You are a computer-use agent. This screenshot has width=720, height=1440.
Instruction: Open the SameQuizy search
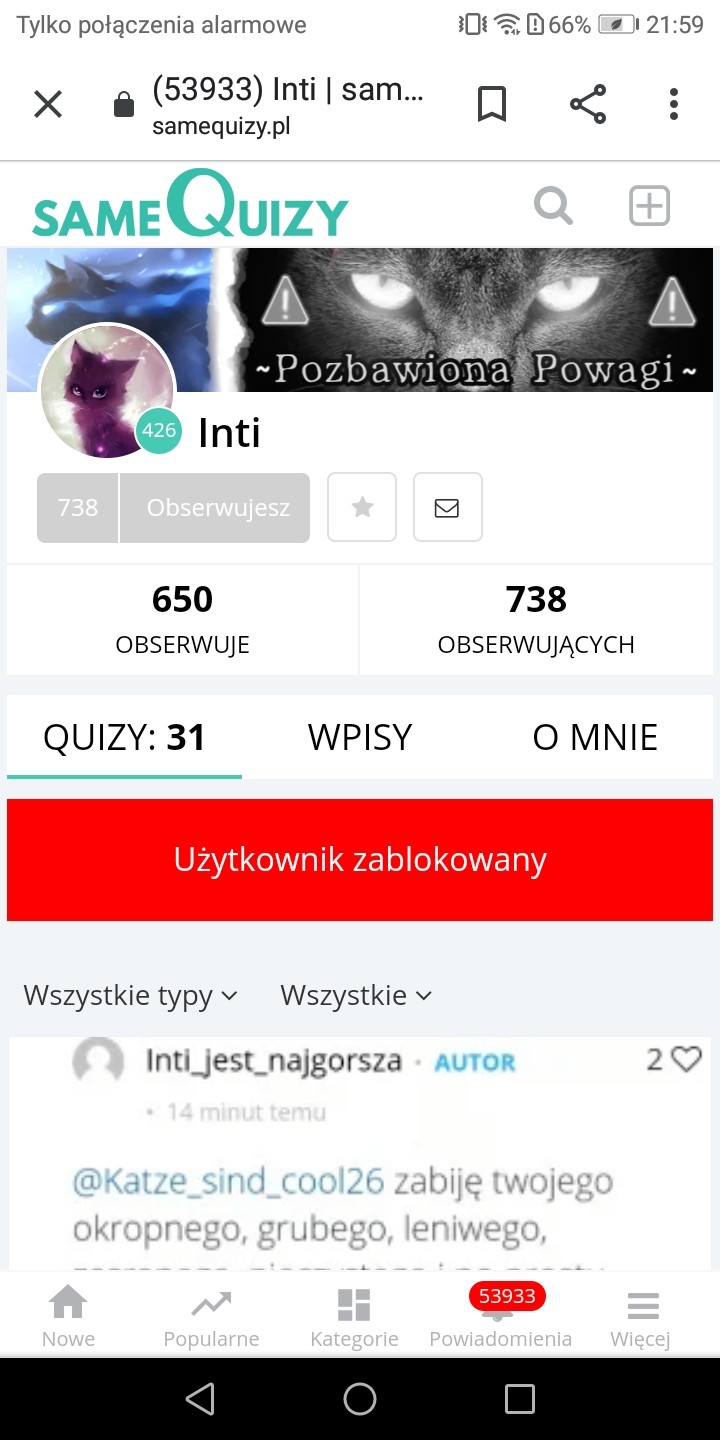pyautogui.click(x=553, y=207)
